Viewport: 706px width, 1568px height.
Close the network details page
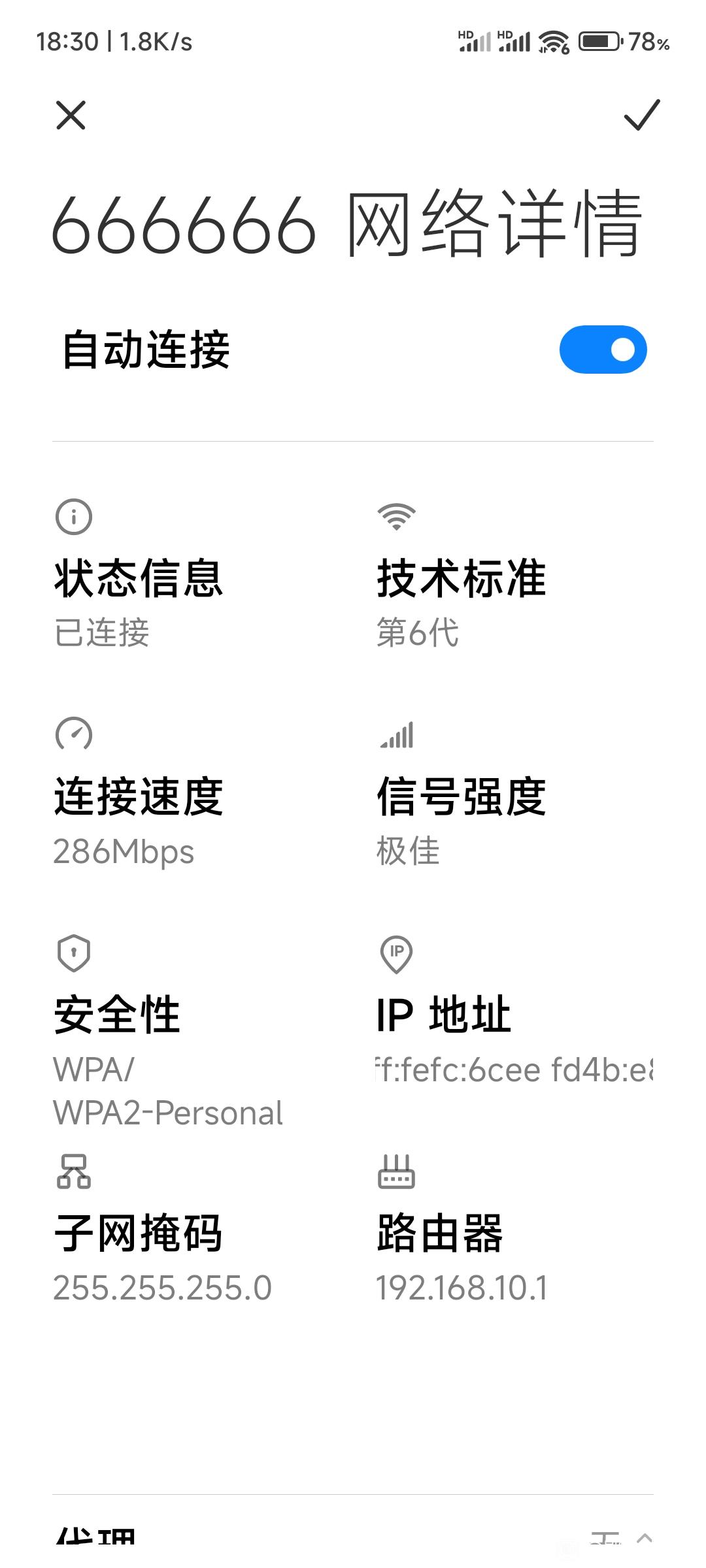coord(71,116)
